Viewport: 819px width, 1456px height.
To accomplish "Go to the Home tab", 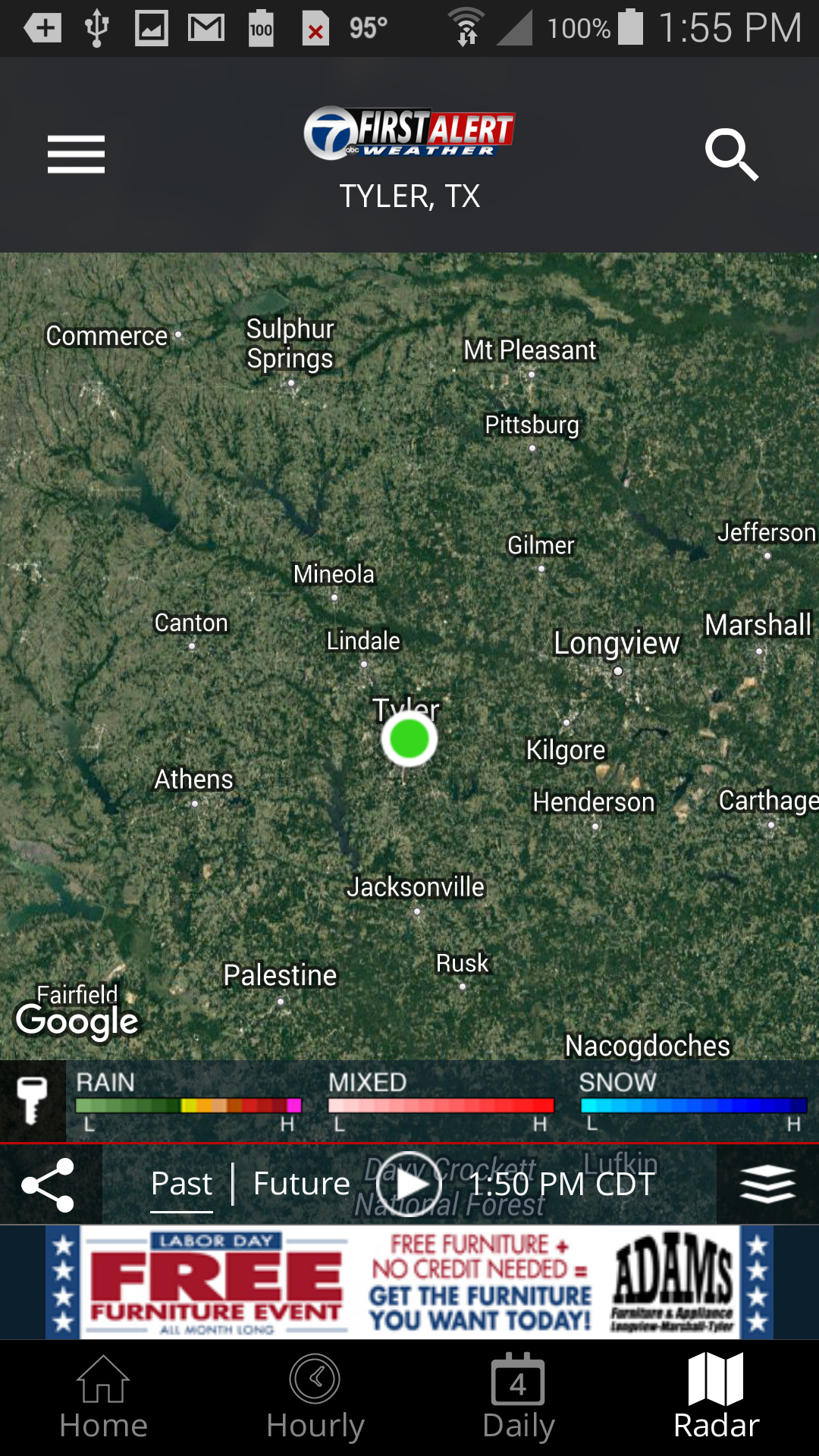I will tap(103, 1397).
